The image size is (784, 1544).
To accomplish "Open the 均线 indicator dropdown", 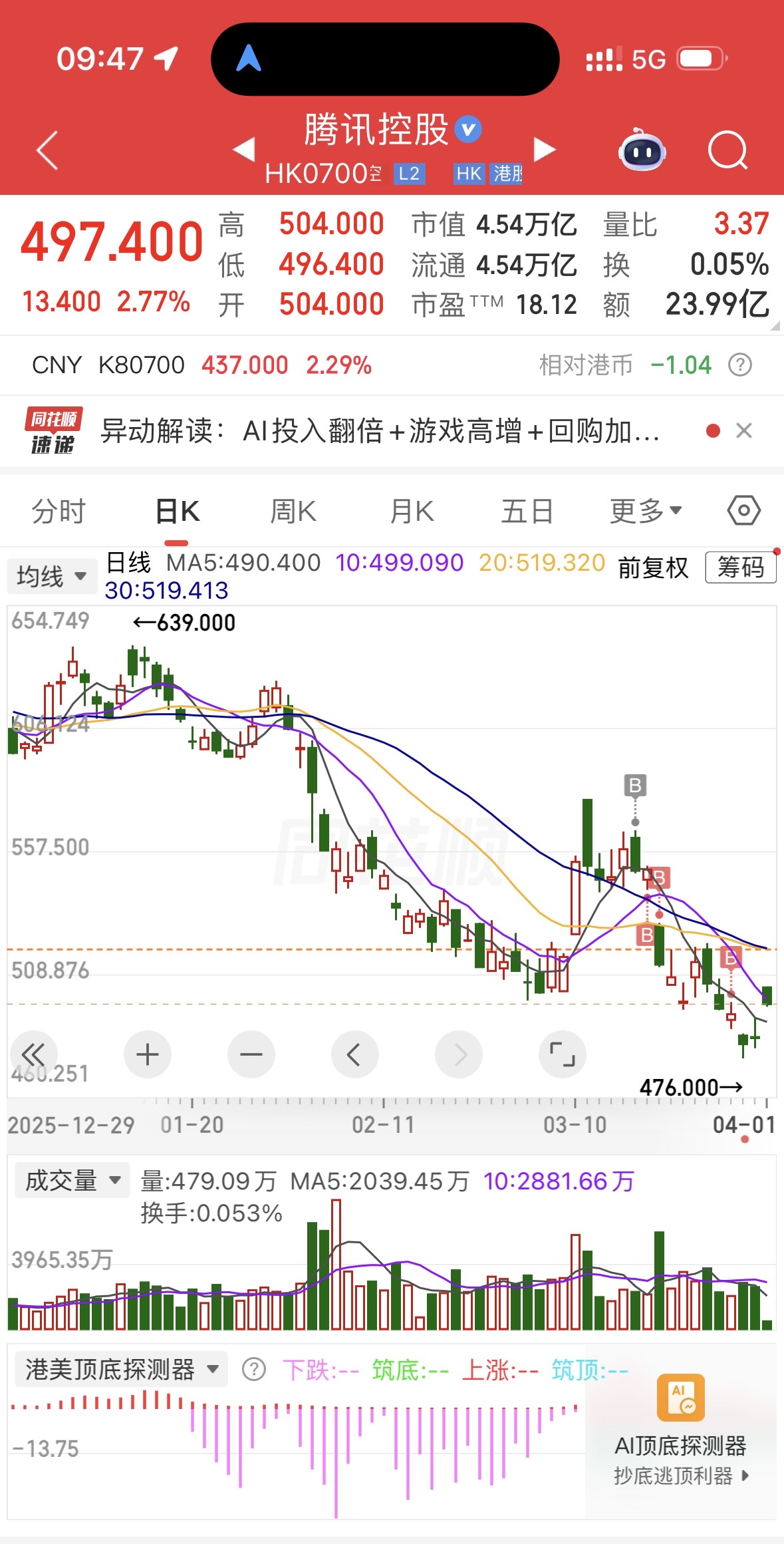I will pyautogui.click(x=51, y=576).
